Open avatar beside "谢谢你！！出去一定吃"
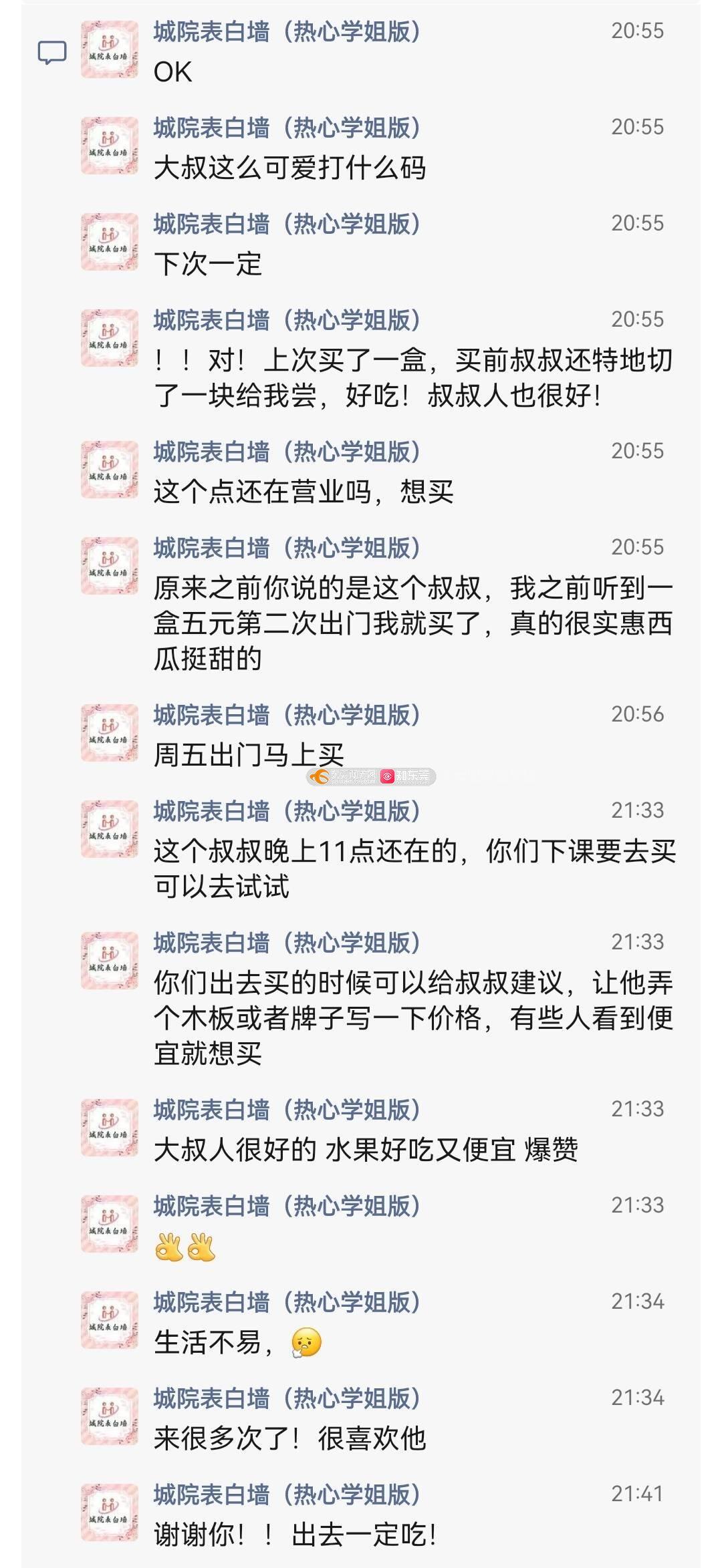 point(110,1513)
